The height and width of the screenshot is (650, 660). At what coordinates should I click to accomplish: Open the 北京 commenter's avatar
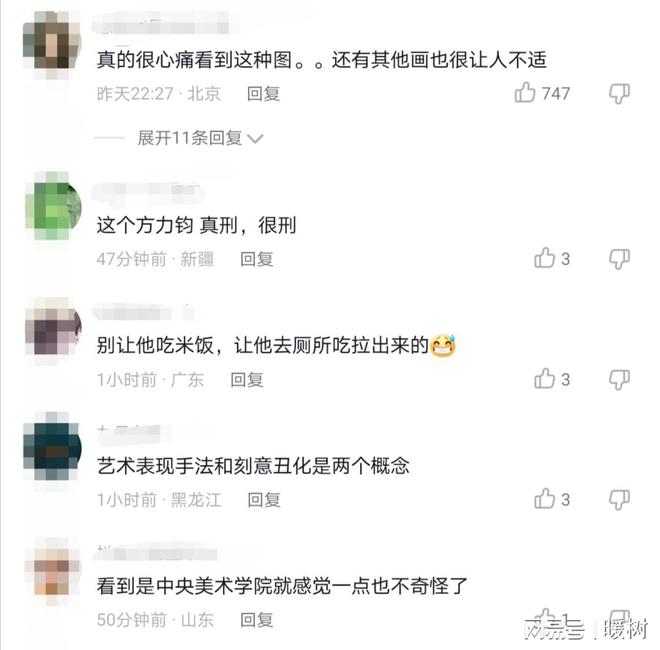click(51, 41)
